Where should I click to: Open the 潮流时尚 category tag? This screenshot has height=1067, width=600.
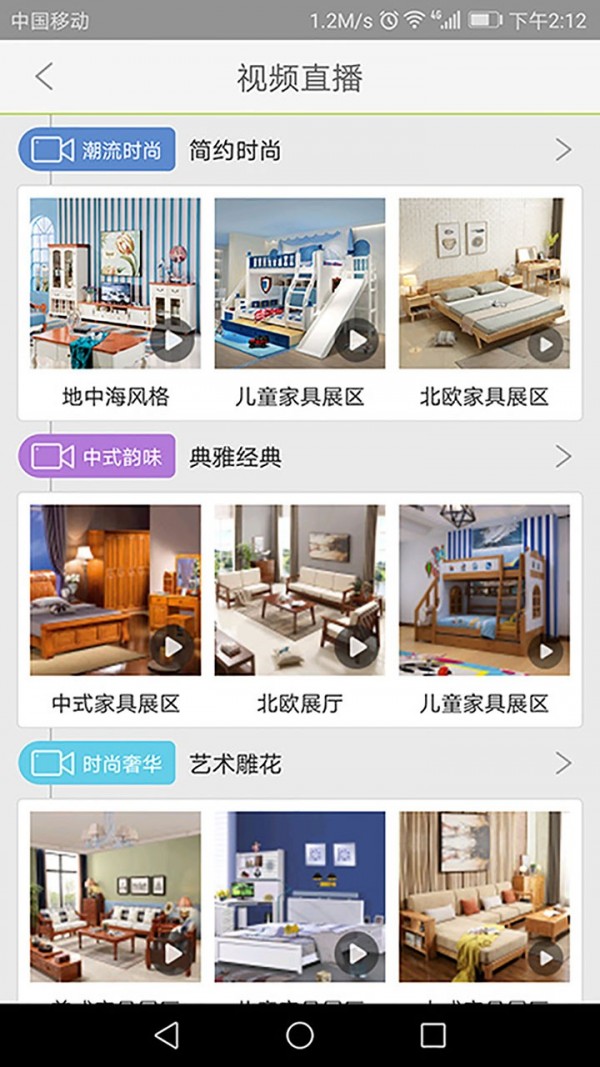(x=97, y=150)
